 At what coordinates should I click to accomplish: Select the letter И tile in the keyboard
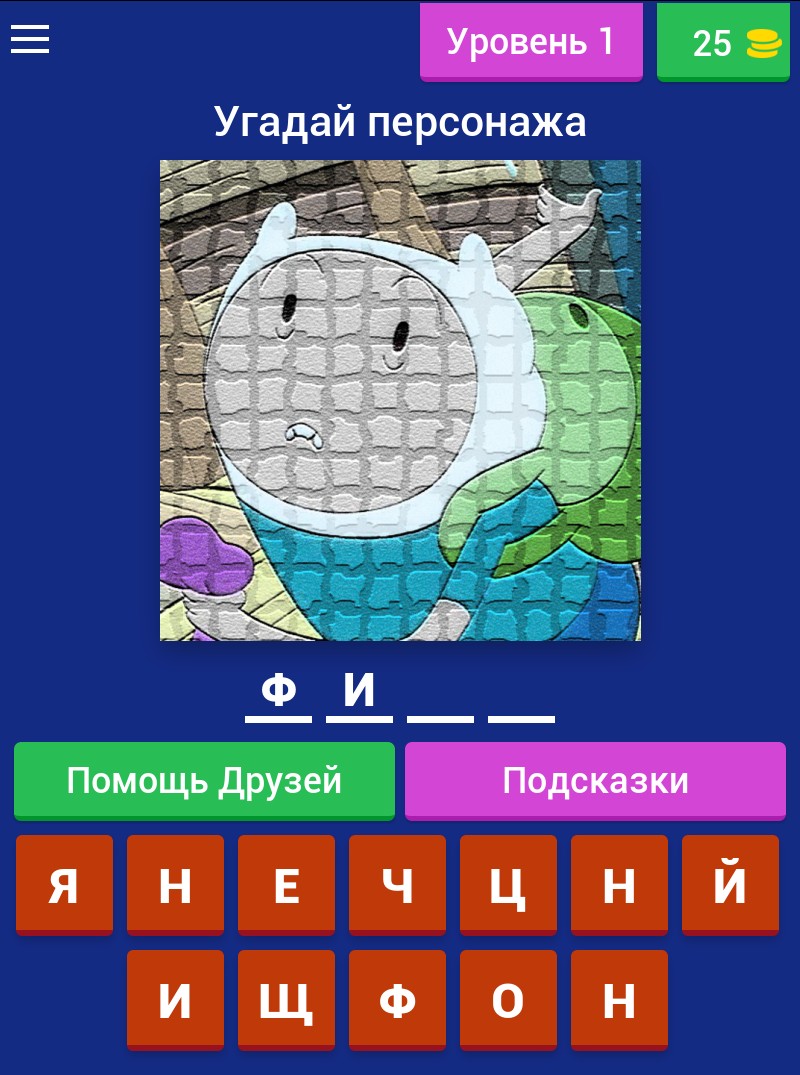[x=175, y=1000]
